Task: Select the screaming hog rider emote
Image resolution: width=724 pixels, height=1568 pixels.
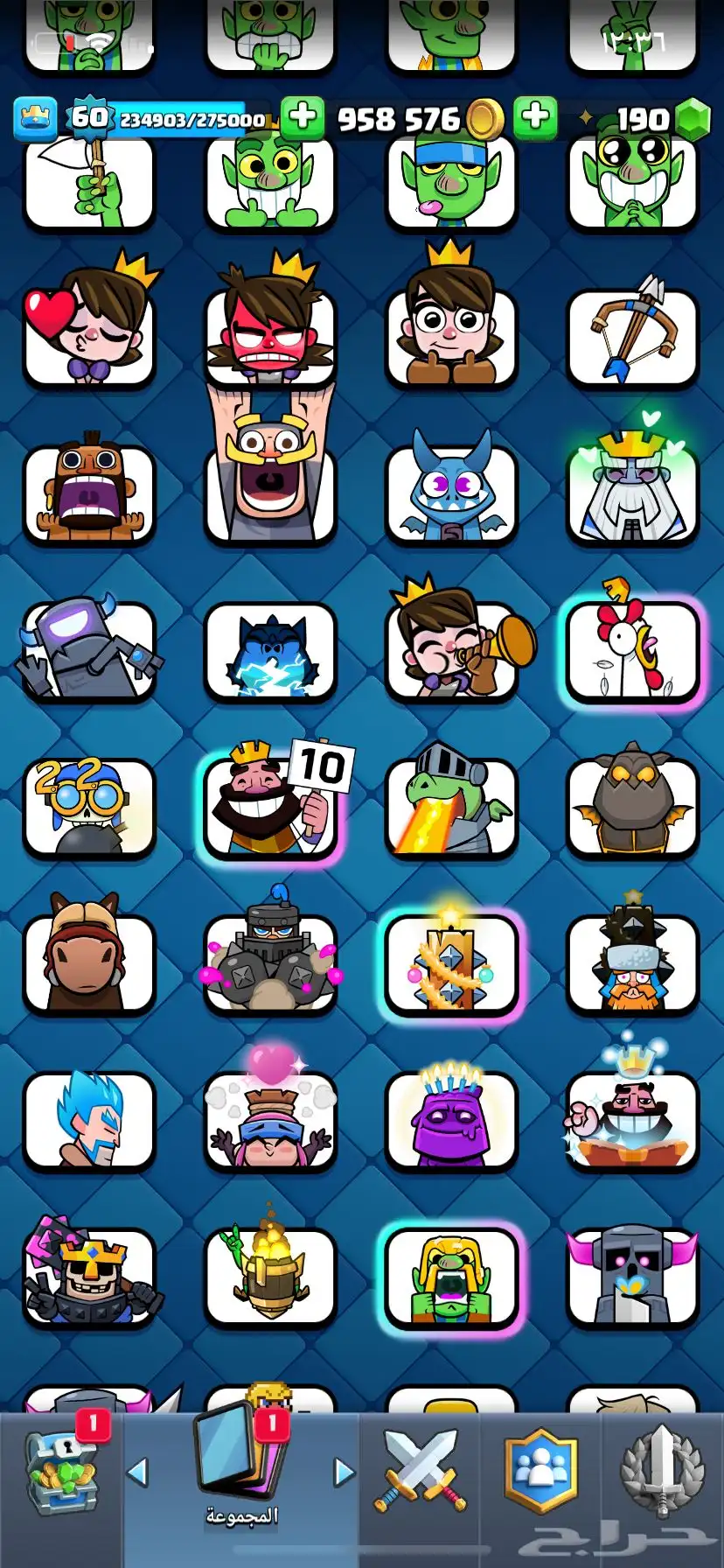Action: 87,492
